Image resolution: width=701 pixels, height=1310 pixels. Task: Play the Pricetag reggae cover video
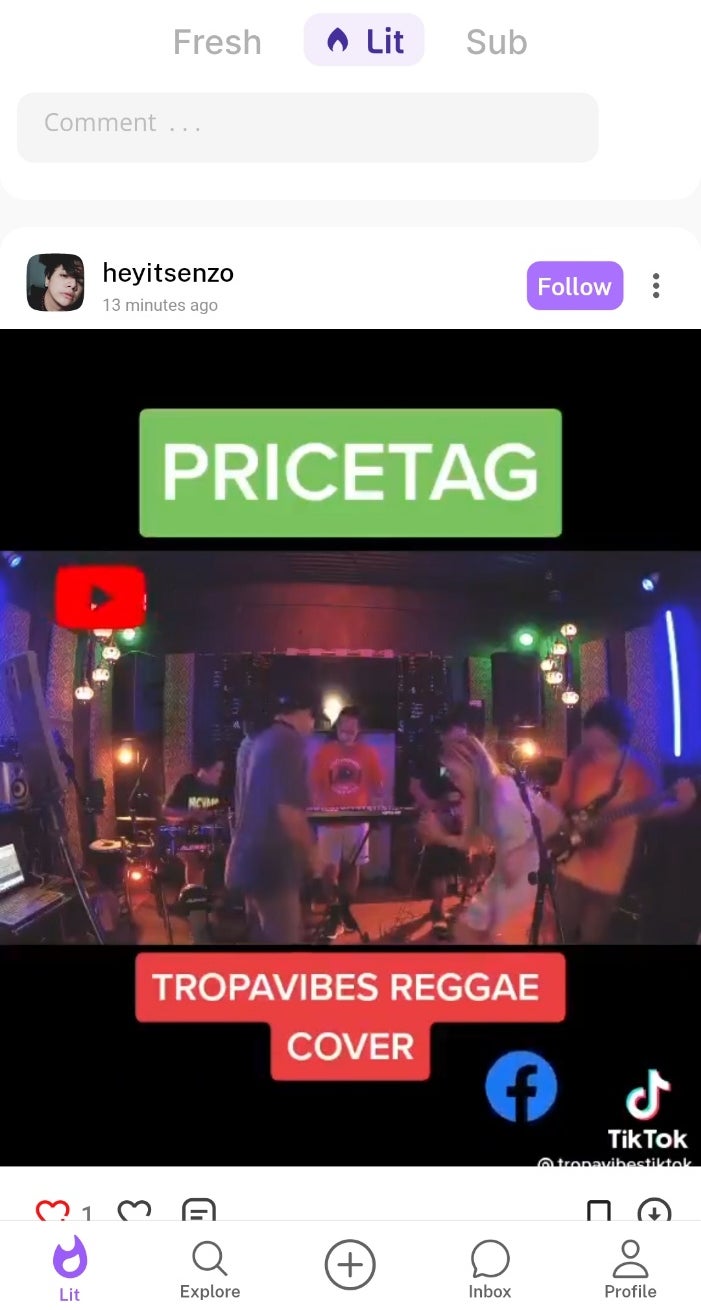(x=350, y=747)
